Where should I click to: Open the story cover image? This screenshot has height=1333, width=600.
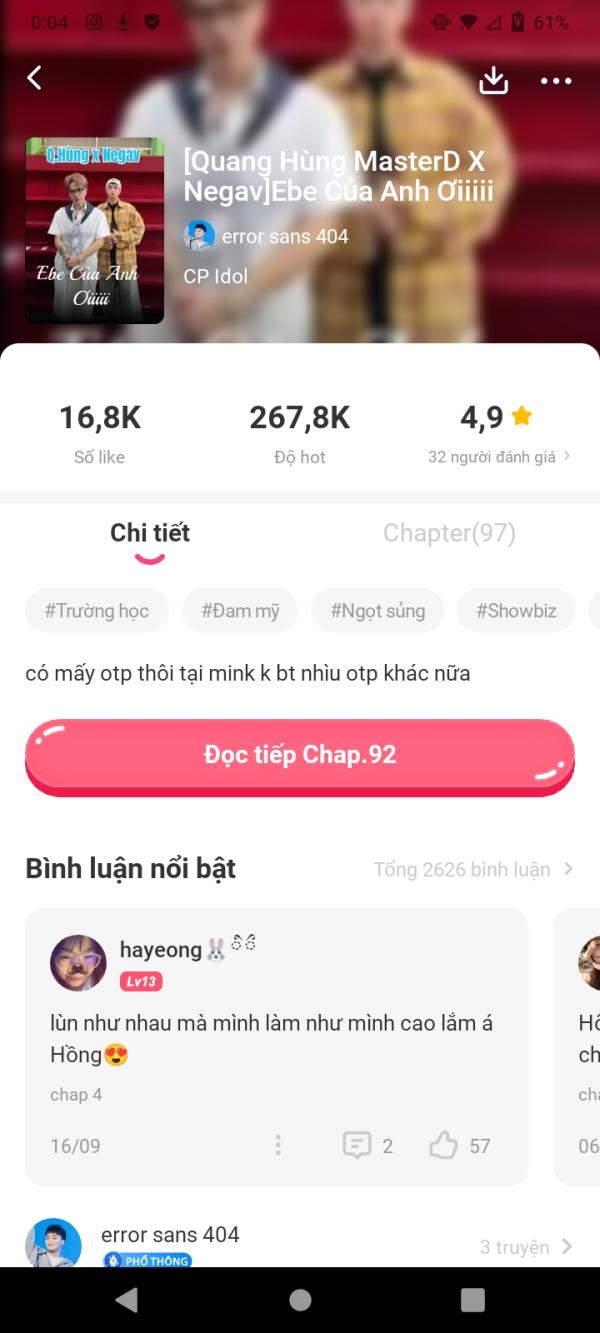coord(95,230)
